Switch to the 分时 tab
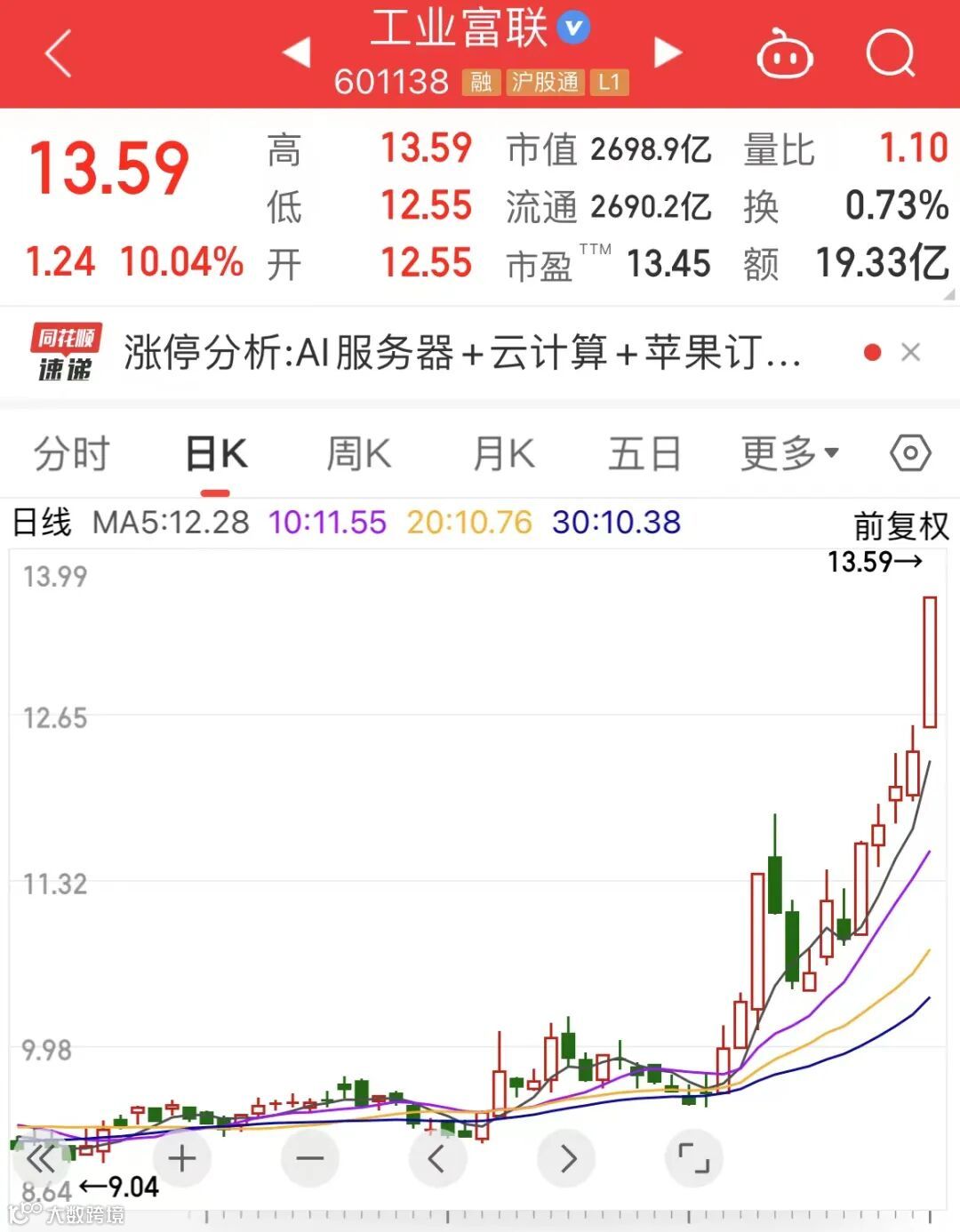960x1232 pixels. tap(71, 454)
